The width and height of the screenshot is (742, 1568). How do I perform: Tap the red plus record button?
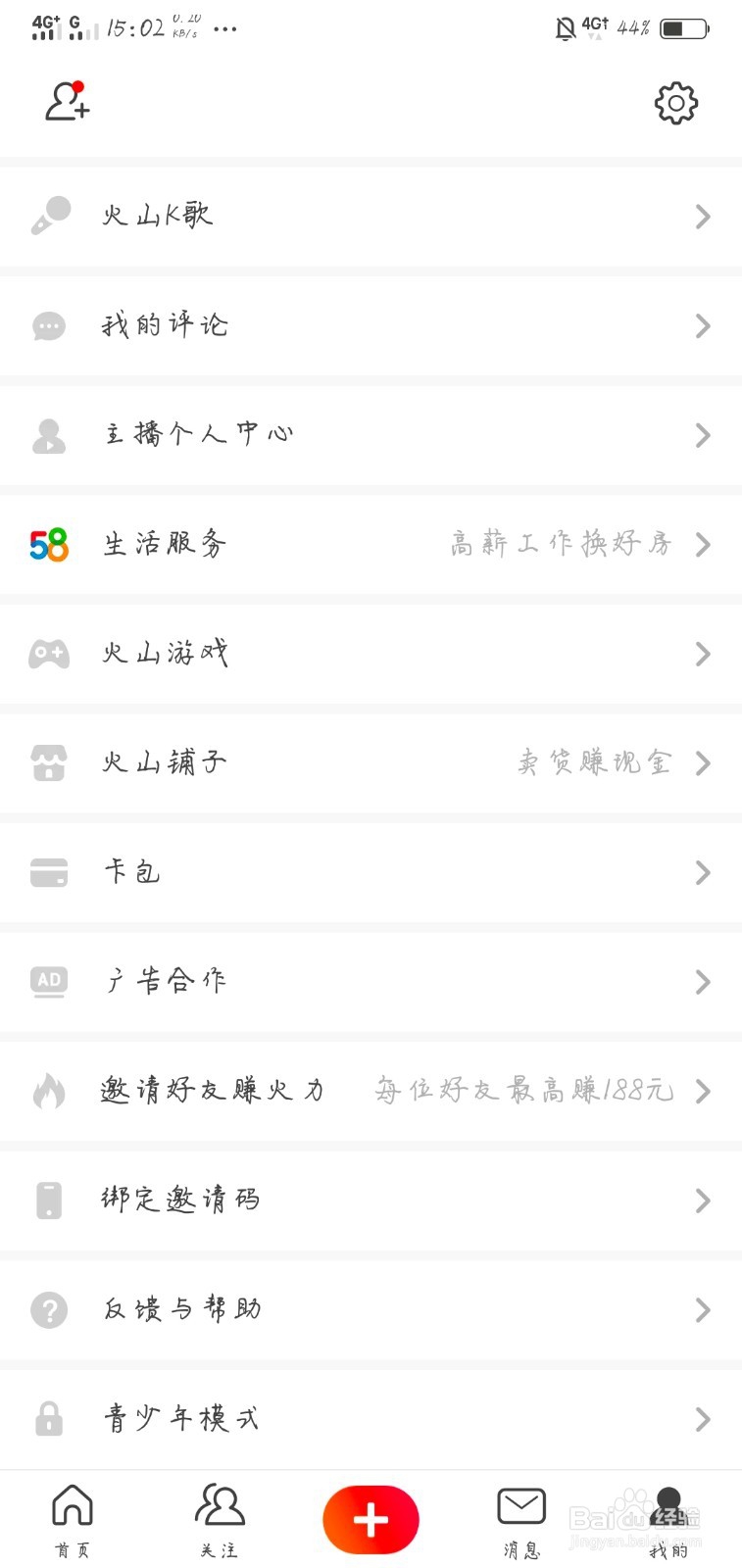371,1518
